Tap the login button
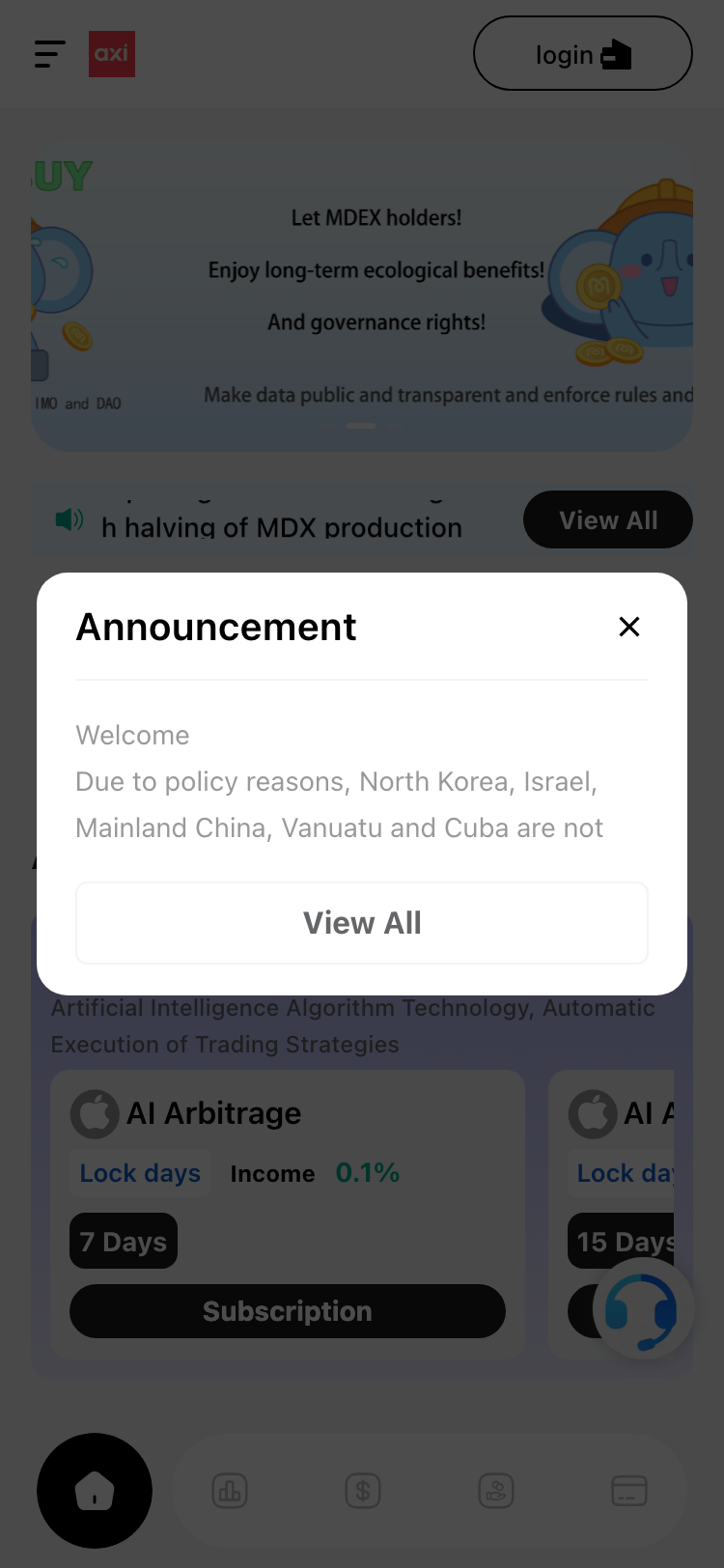The image size is (724, 1568). [582, 54]
